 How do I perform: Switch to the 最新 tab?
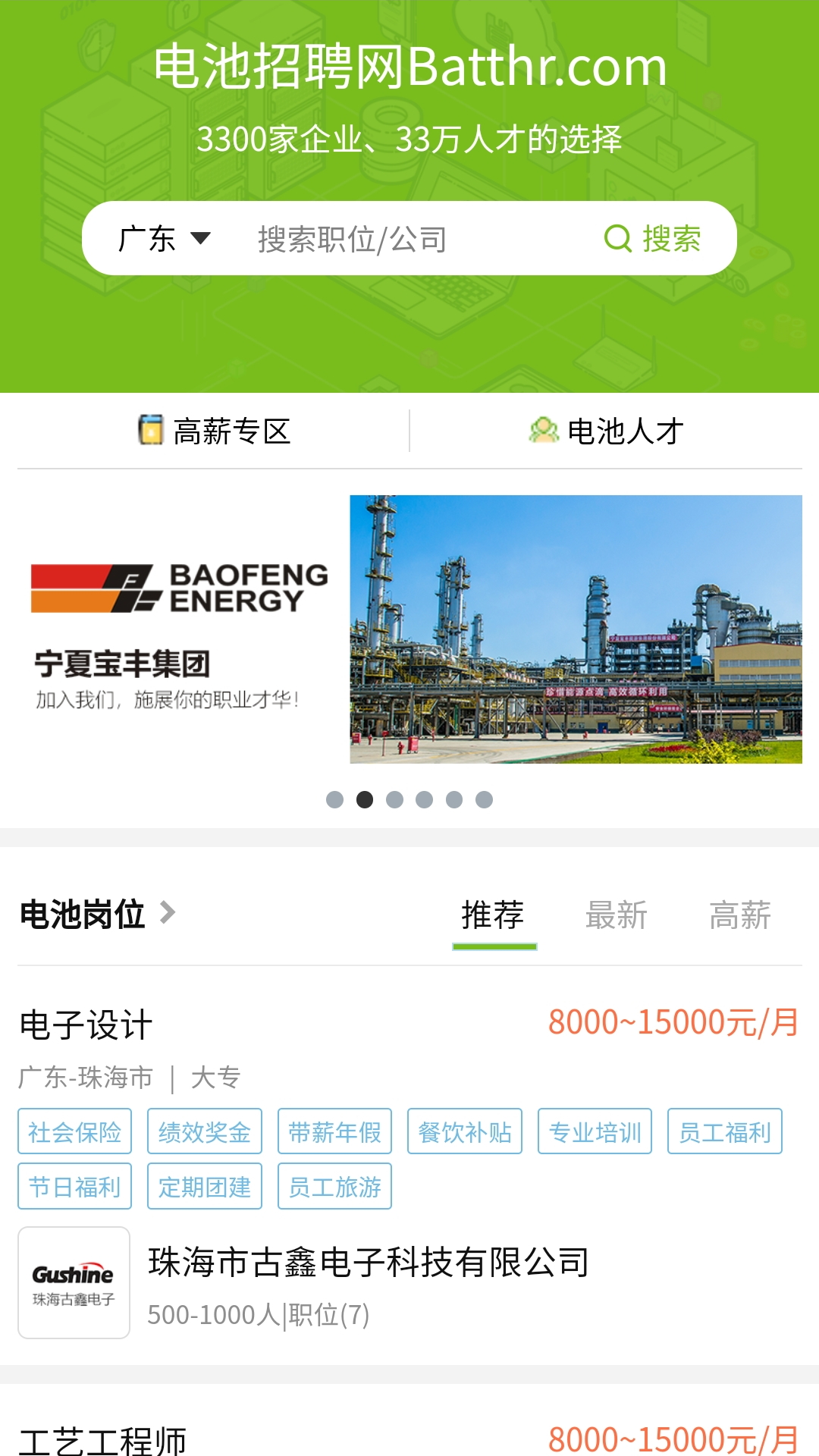pos(616,915)
